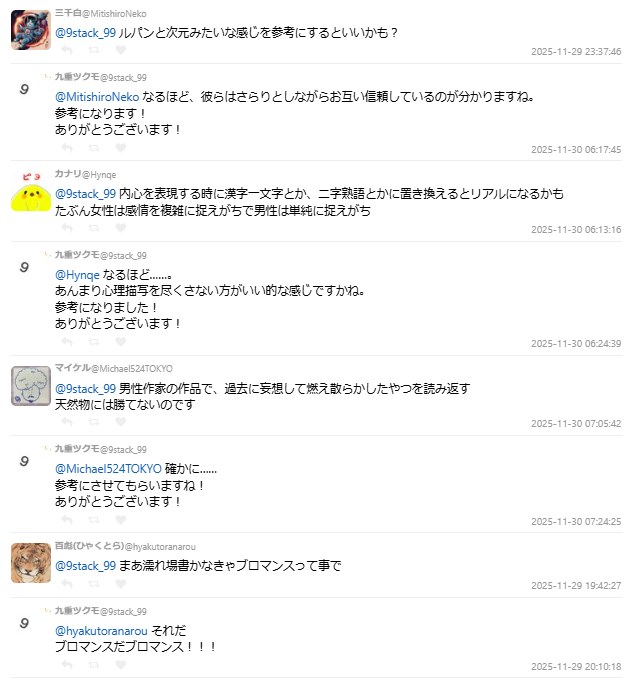Open the @9stack_99 mention in 三千白's tweet

click(x=85, y=32)
